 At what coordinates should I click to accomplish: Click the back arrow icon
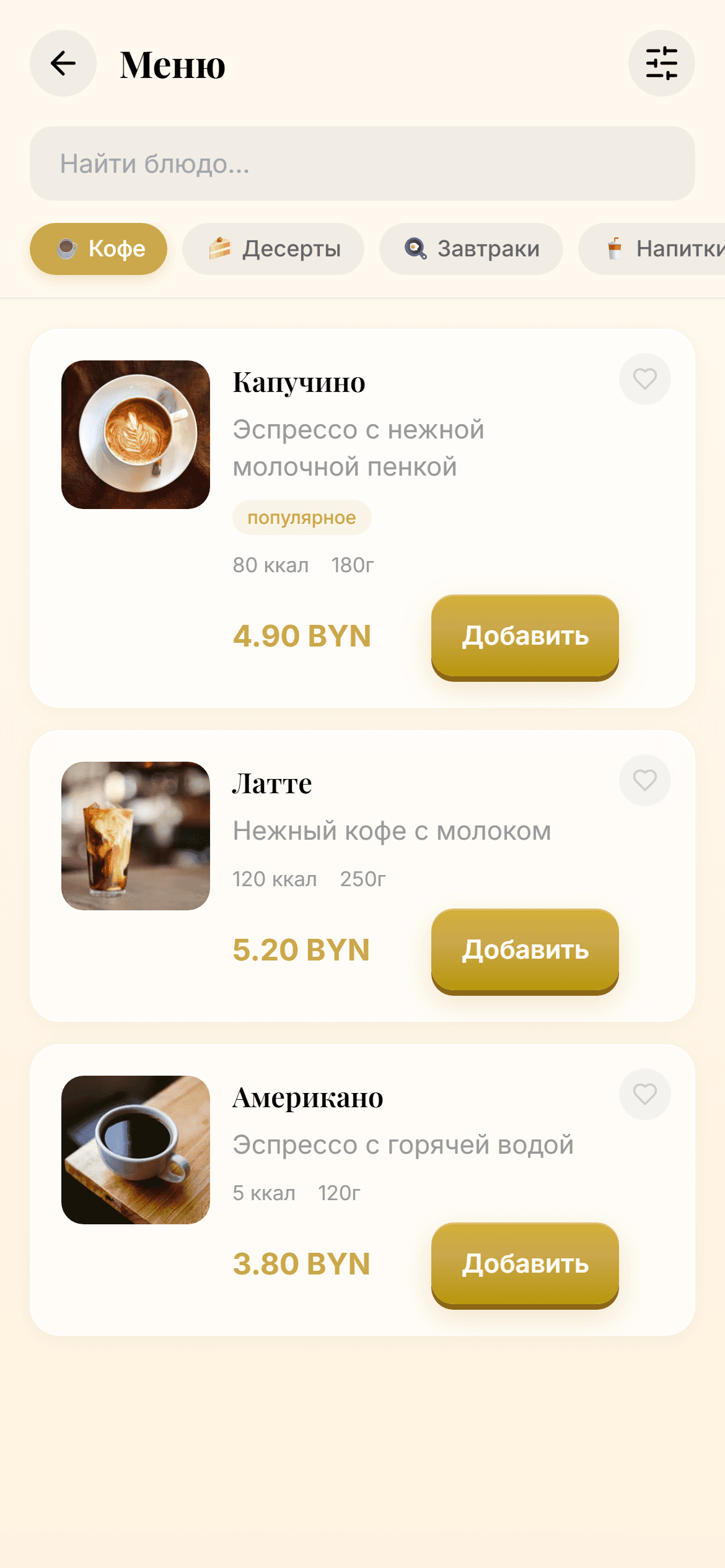pos(62,63)
